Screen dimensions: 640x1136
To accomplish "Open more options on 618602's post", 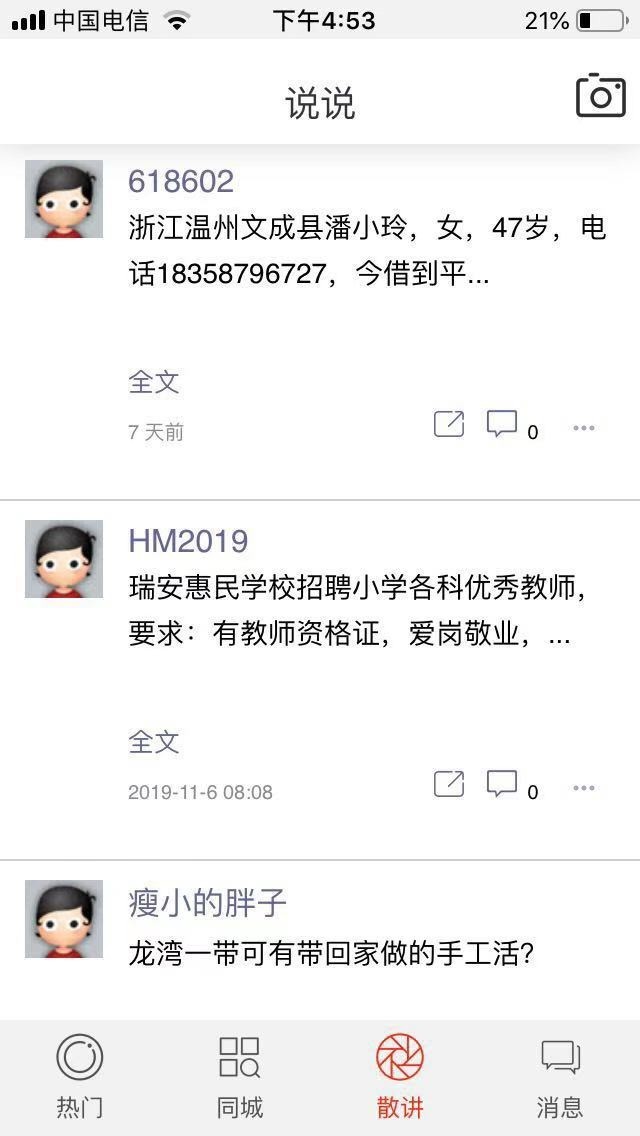I will tap(583, 428).
